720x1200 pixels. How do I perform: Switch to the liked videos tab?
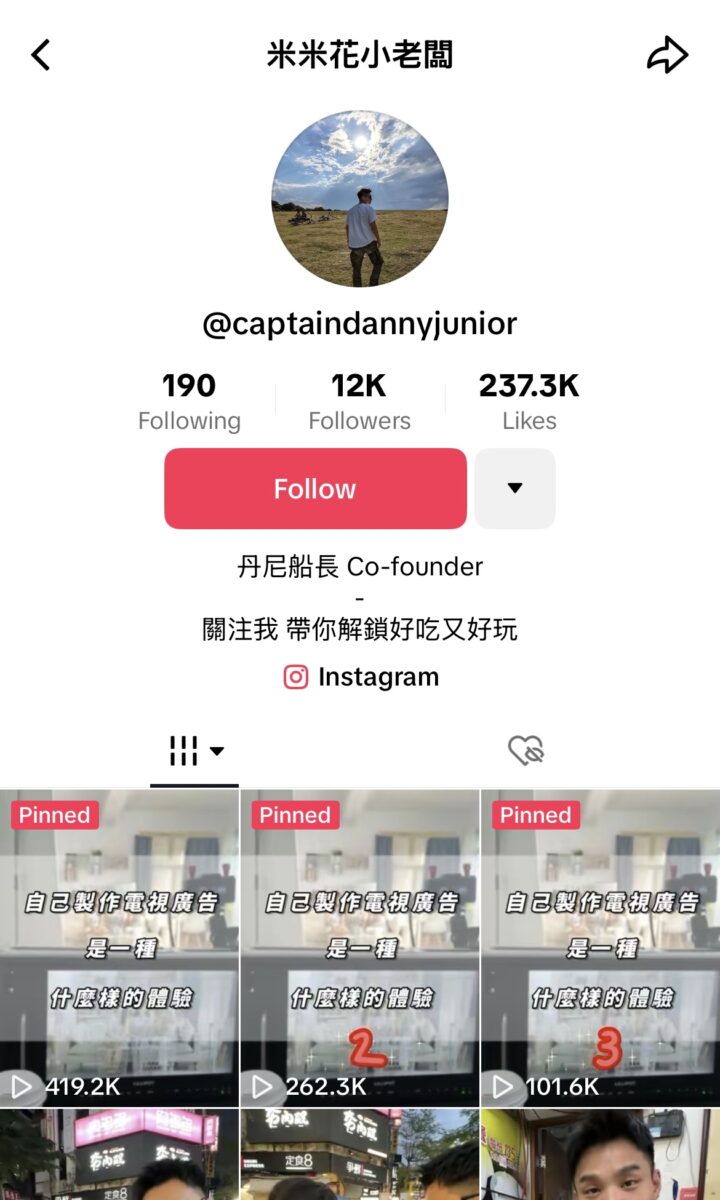(526, 751)
